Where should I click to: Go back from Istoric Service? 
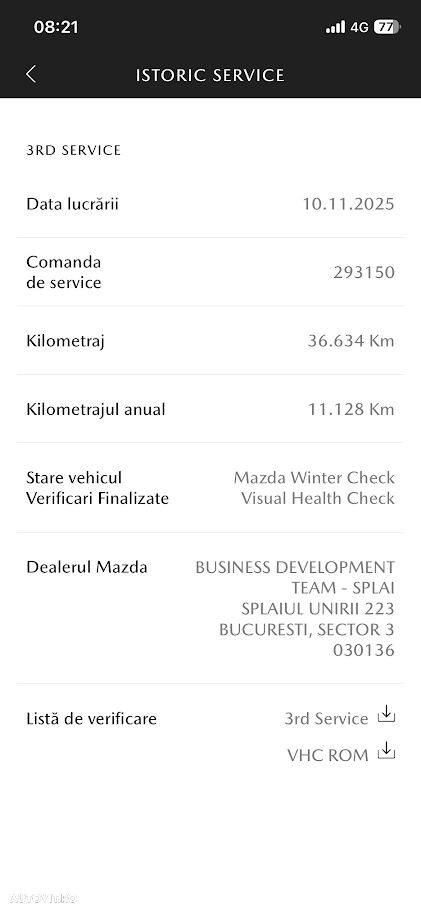pos(31,74)
